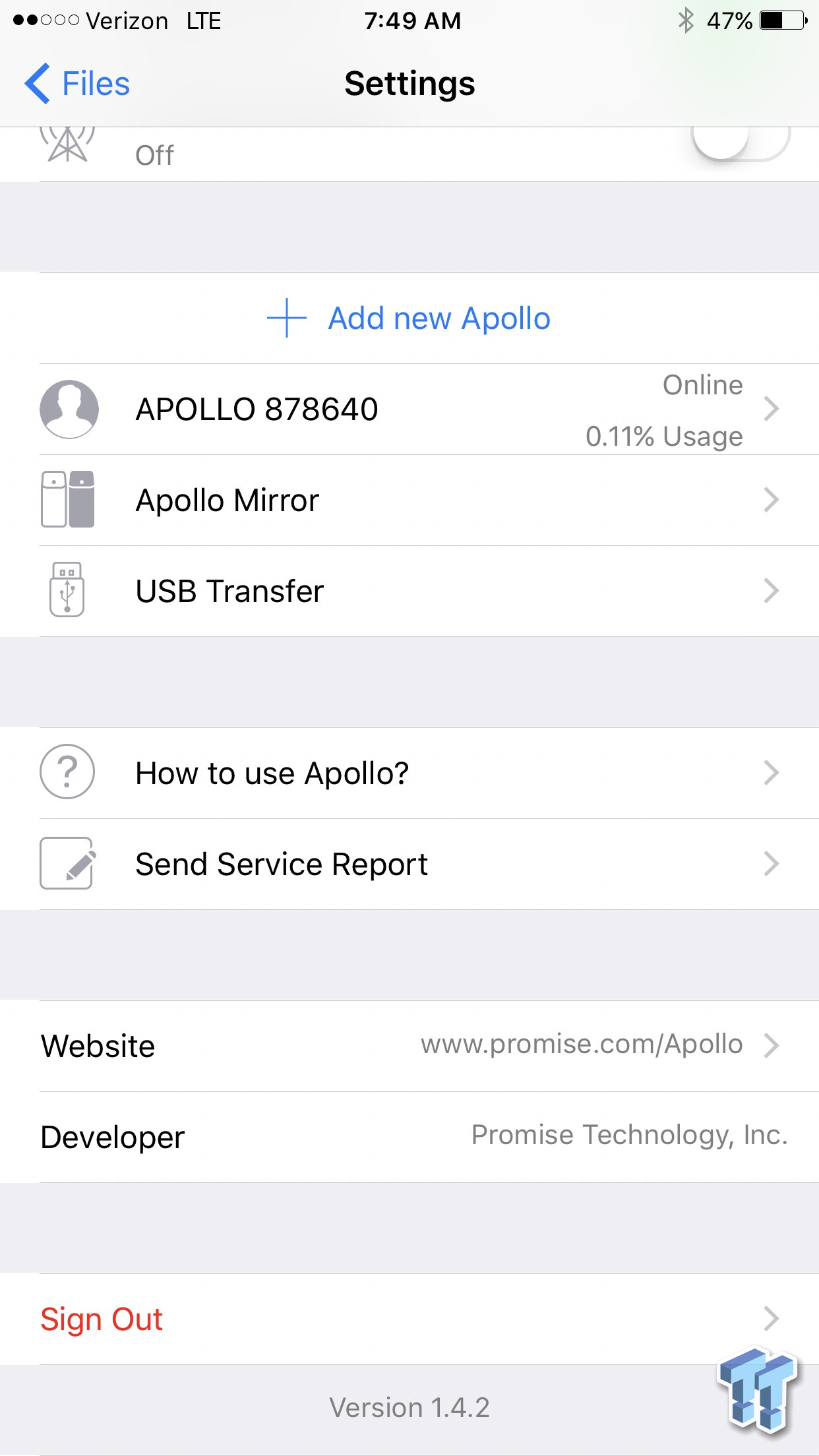Open USB Transfer

(409, 591)
